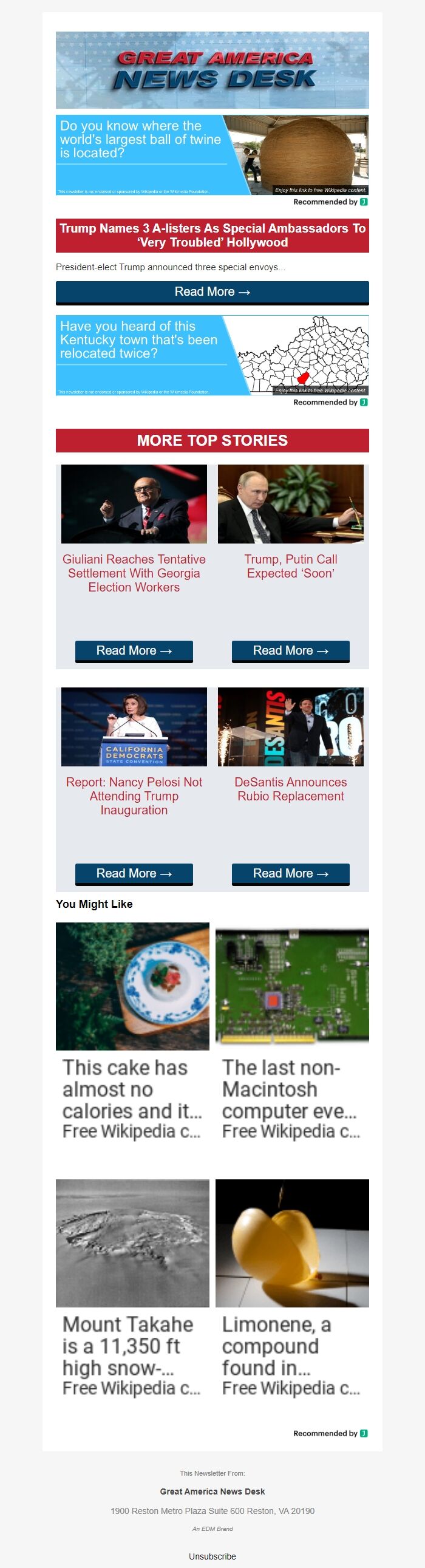Open the Putin photo story

[x=290, y=503]
